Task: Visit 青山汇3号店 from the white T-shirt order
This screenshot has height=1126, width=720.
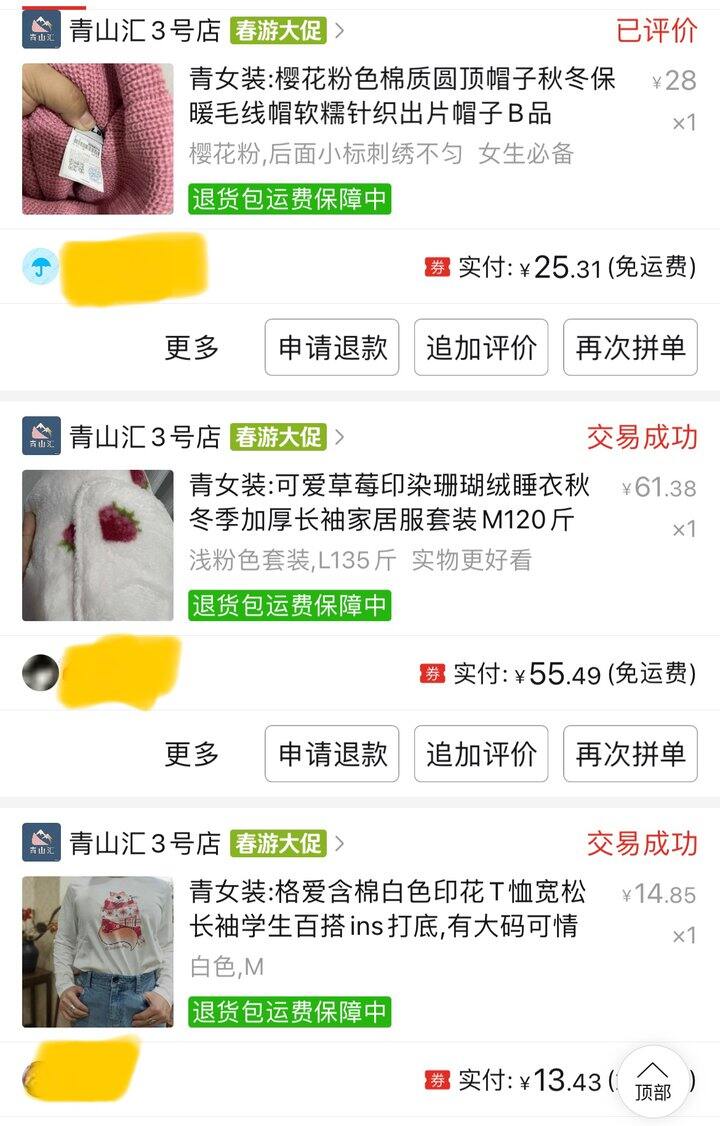Action: coord(144,843)
